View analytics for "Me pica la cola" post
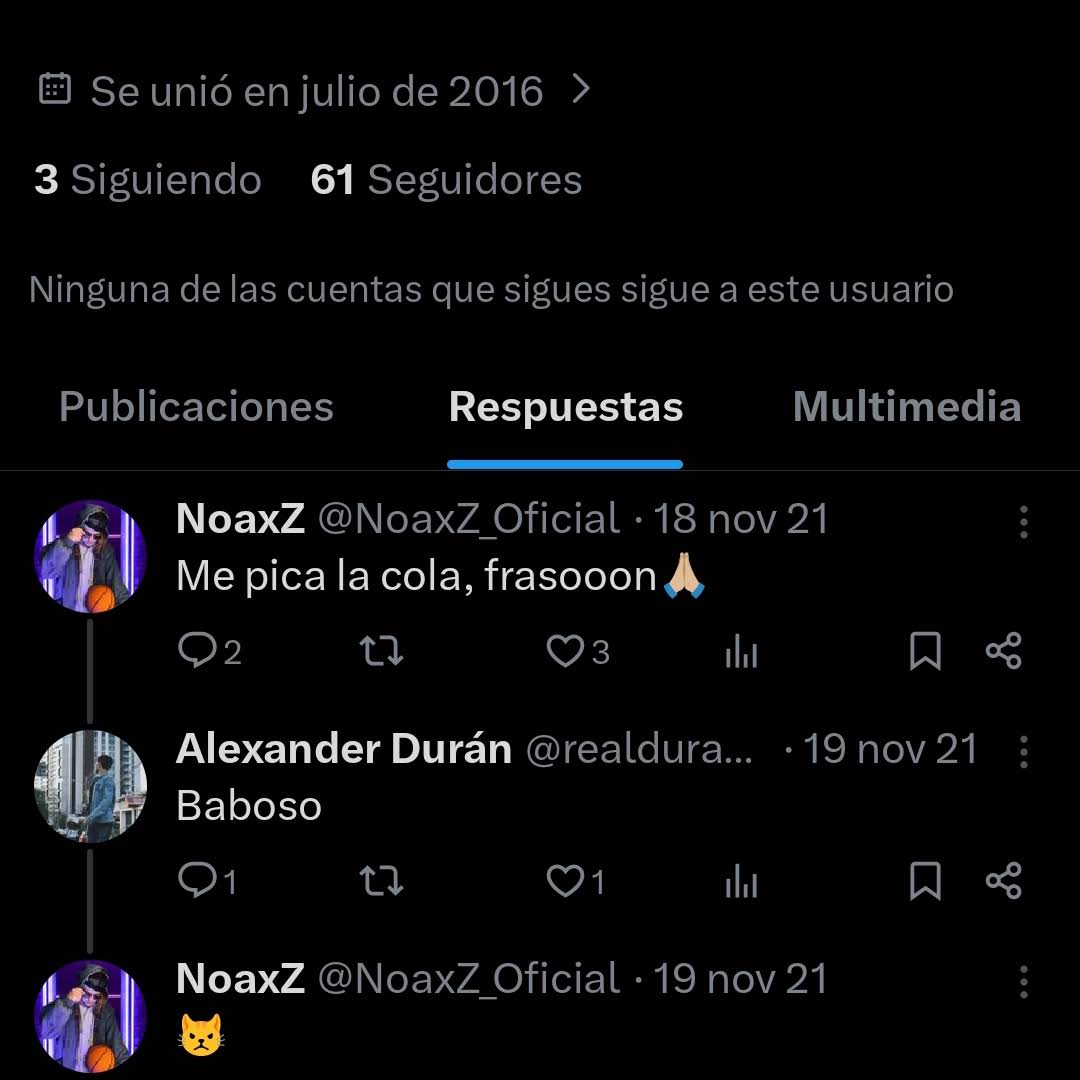1080x1080 pixels. click(x=741, y=651)
